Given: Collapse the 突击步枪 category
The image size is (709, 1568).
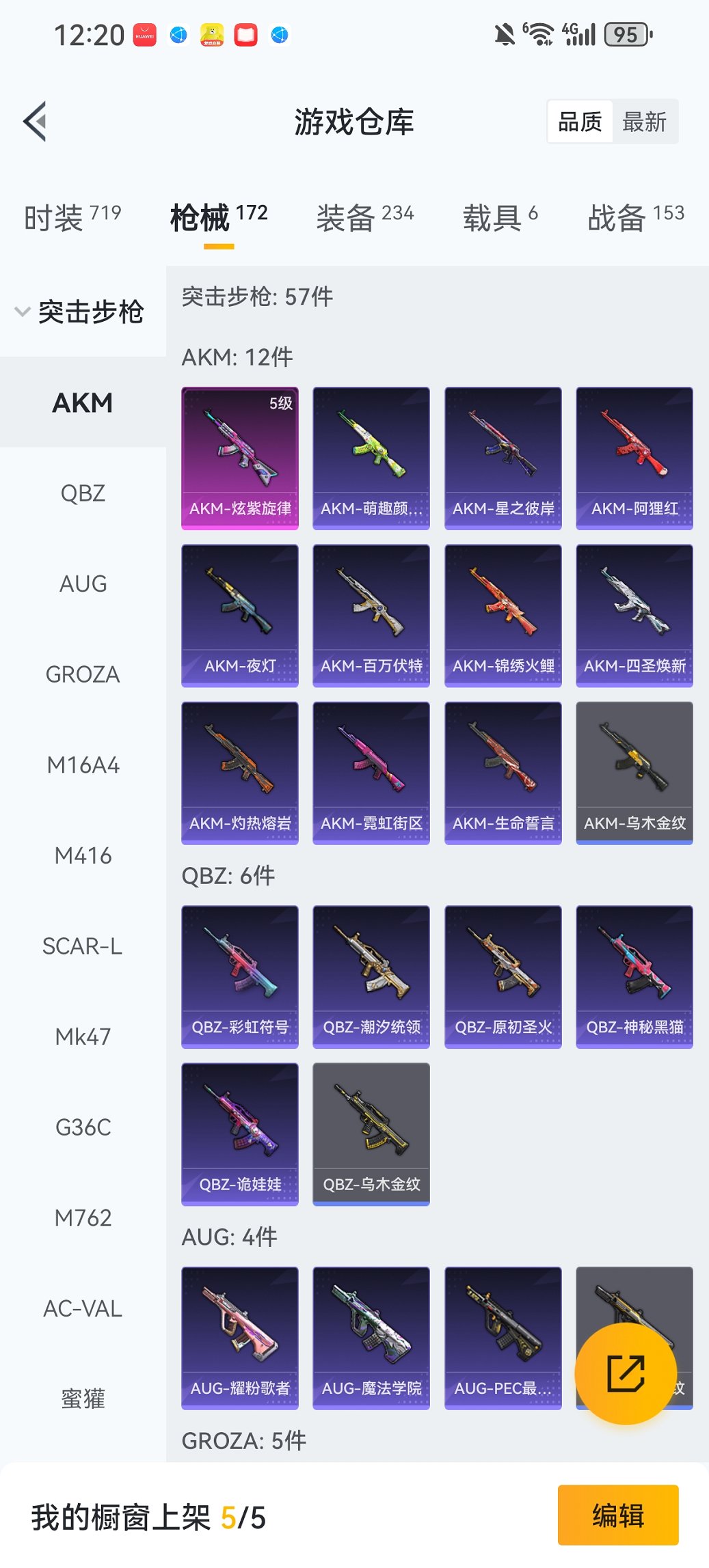Looking at the screenshot, I should click(81, 312).
